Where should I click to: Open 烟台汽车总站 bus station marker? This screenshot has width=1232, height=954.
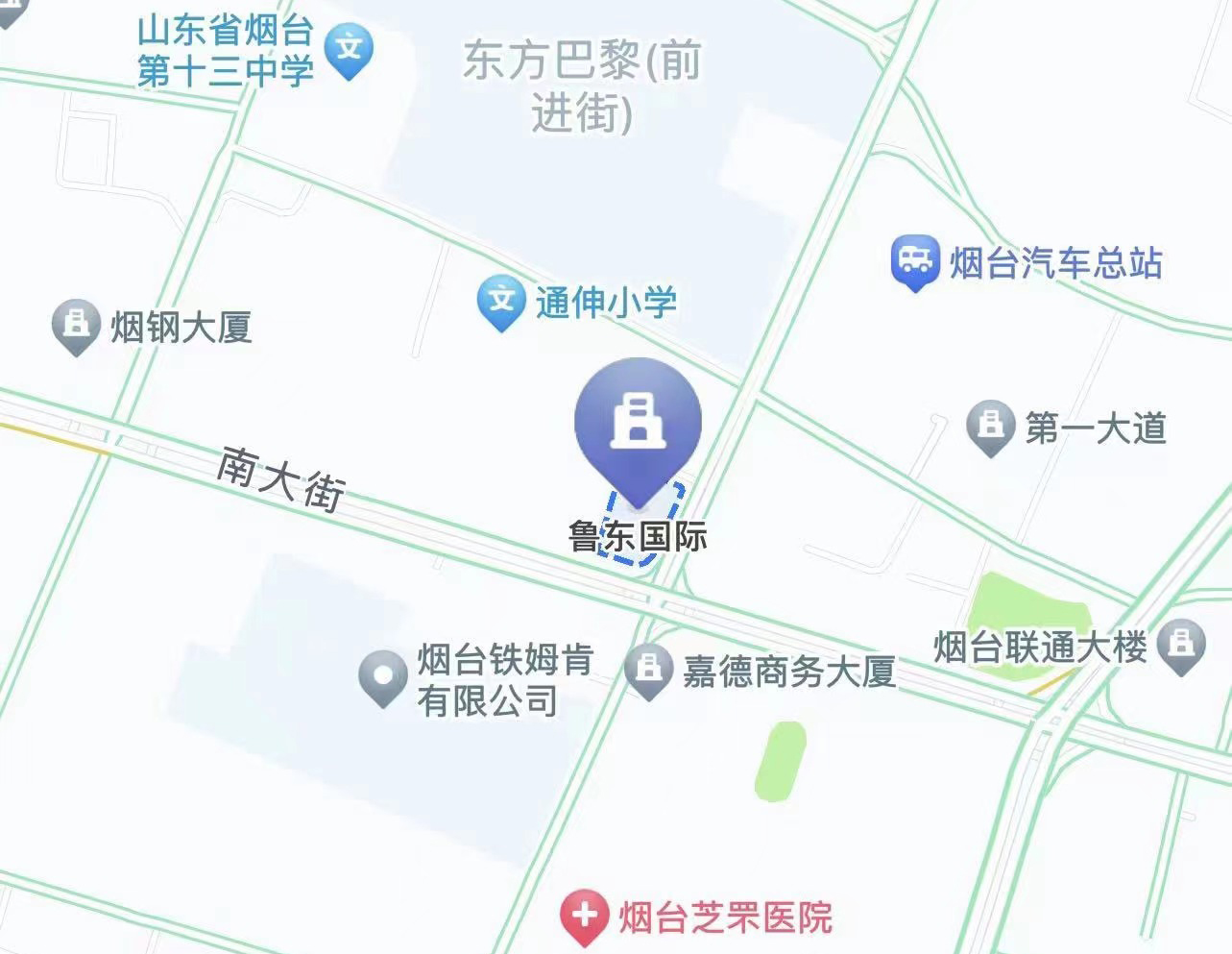tap(914, 261)
